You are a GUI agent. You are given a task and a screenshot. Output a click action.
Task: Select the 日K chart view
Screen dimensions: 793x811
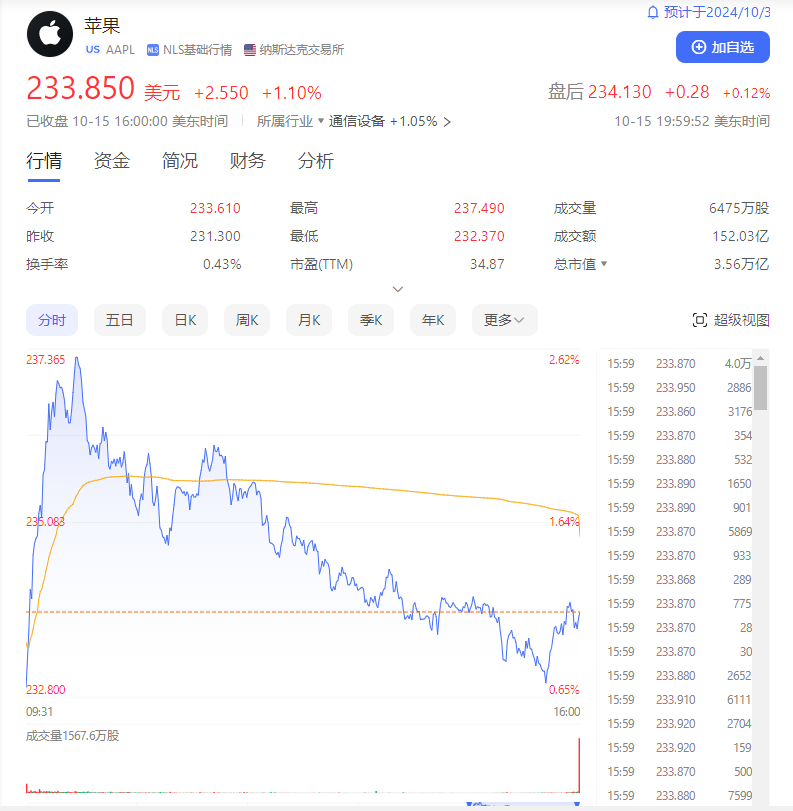[185, 320]
